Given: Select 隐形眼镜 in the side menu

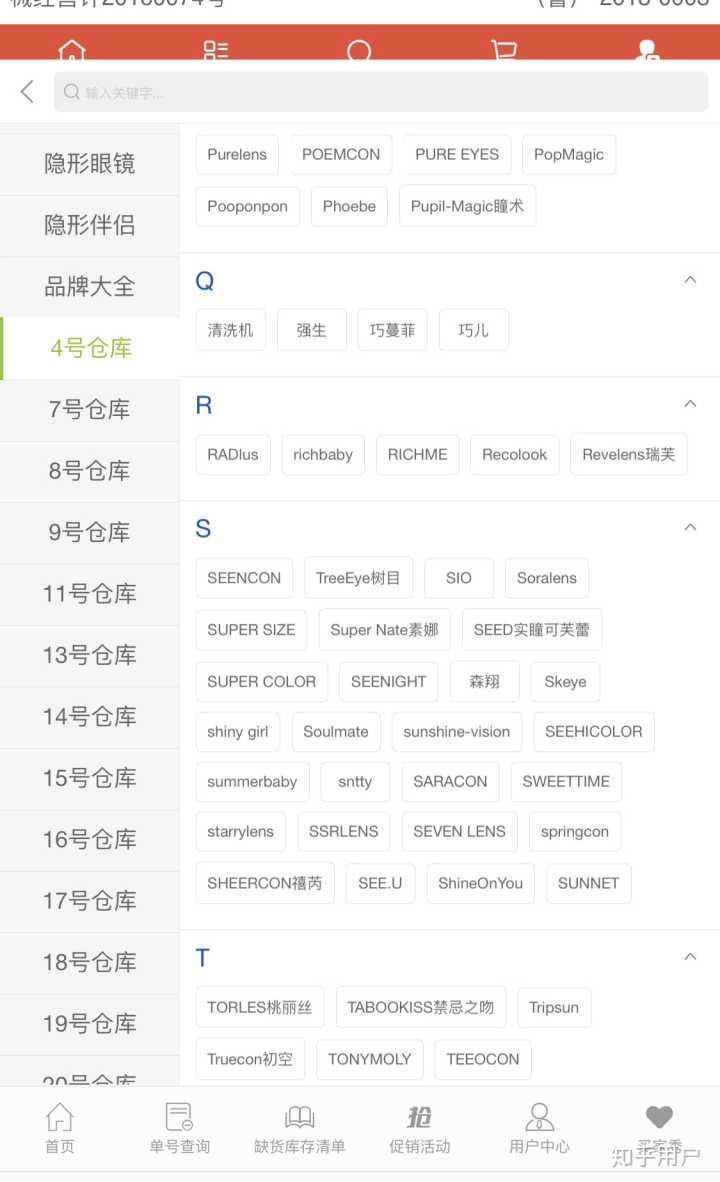Looking at the screenshot, I should [x=90, y=163].
